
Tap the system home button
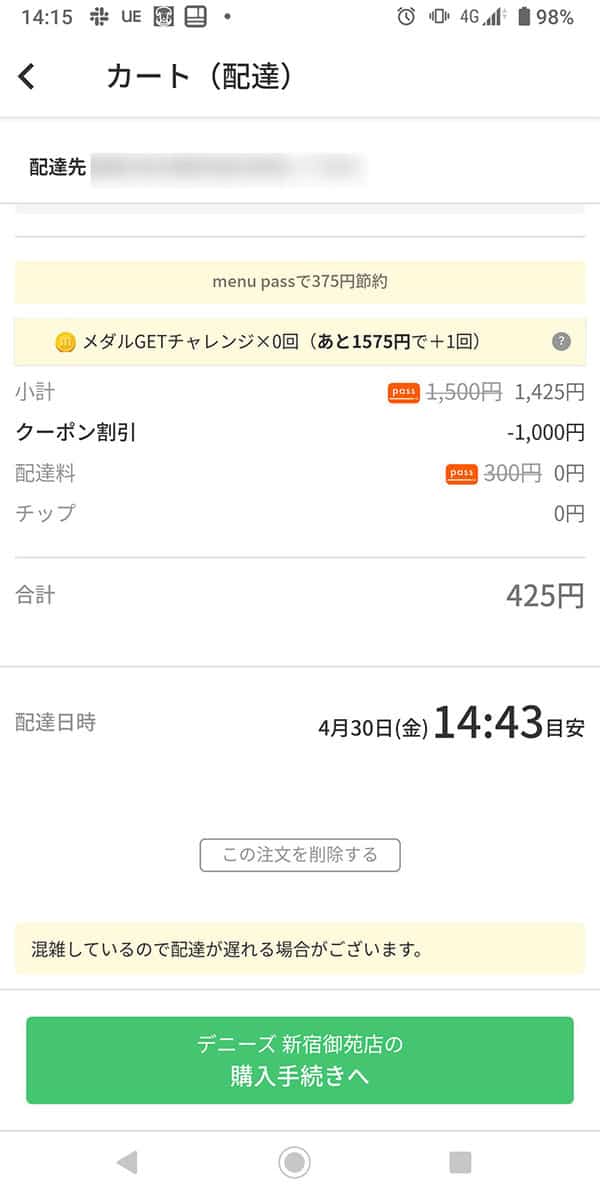coord(294,1162)
